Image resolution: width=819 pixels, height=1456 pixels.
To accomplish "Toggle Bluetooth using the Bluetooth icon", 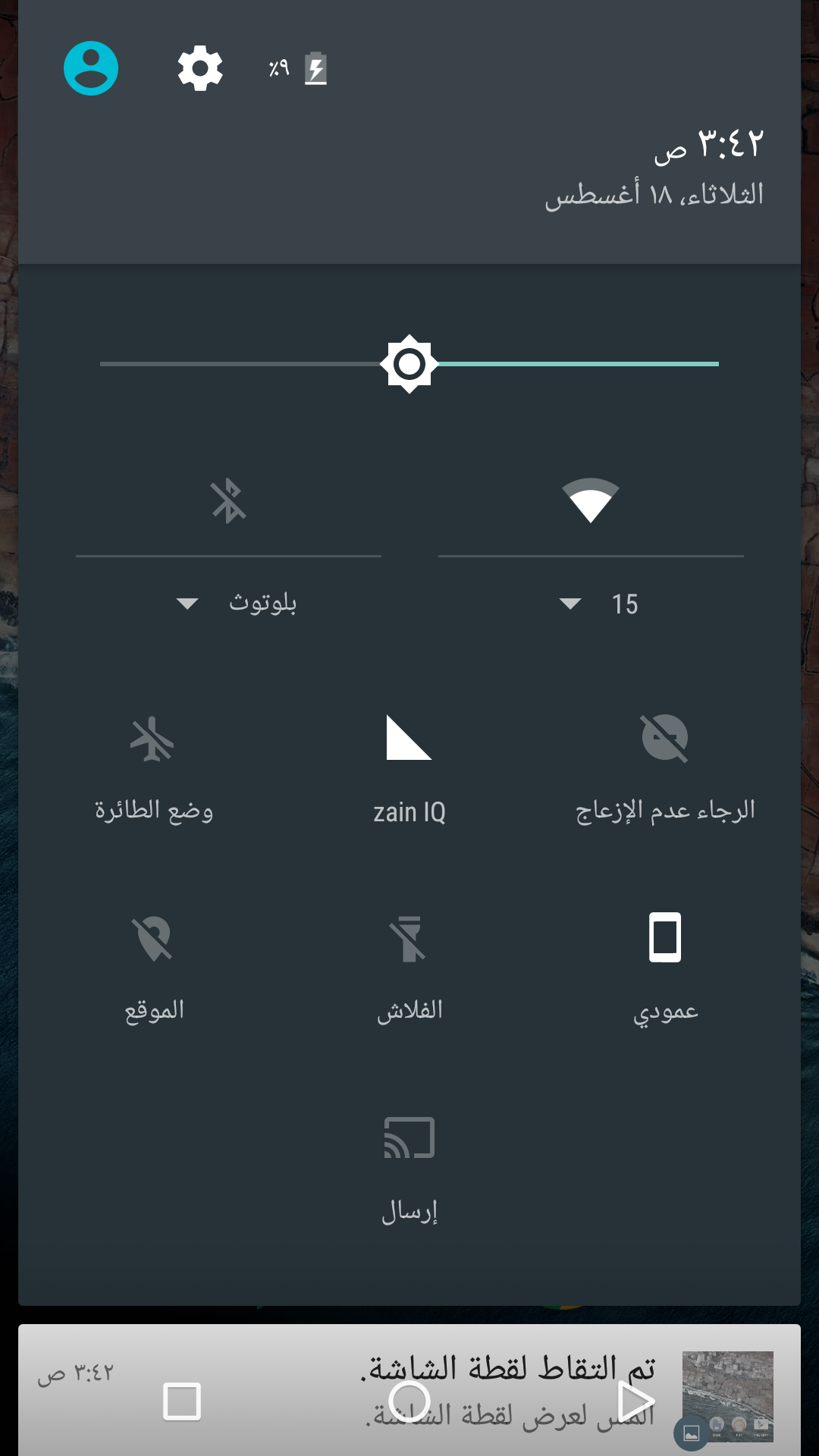I will pyautogui.click(x=228, y=500).
